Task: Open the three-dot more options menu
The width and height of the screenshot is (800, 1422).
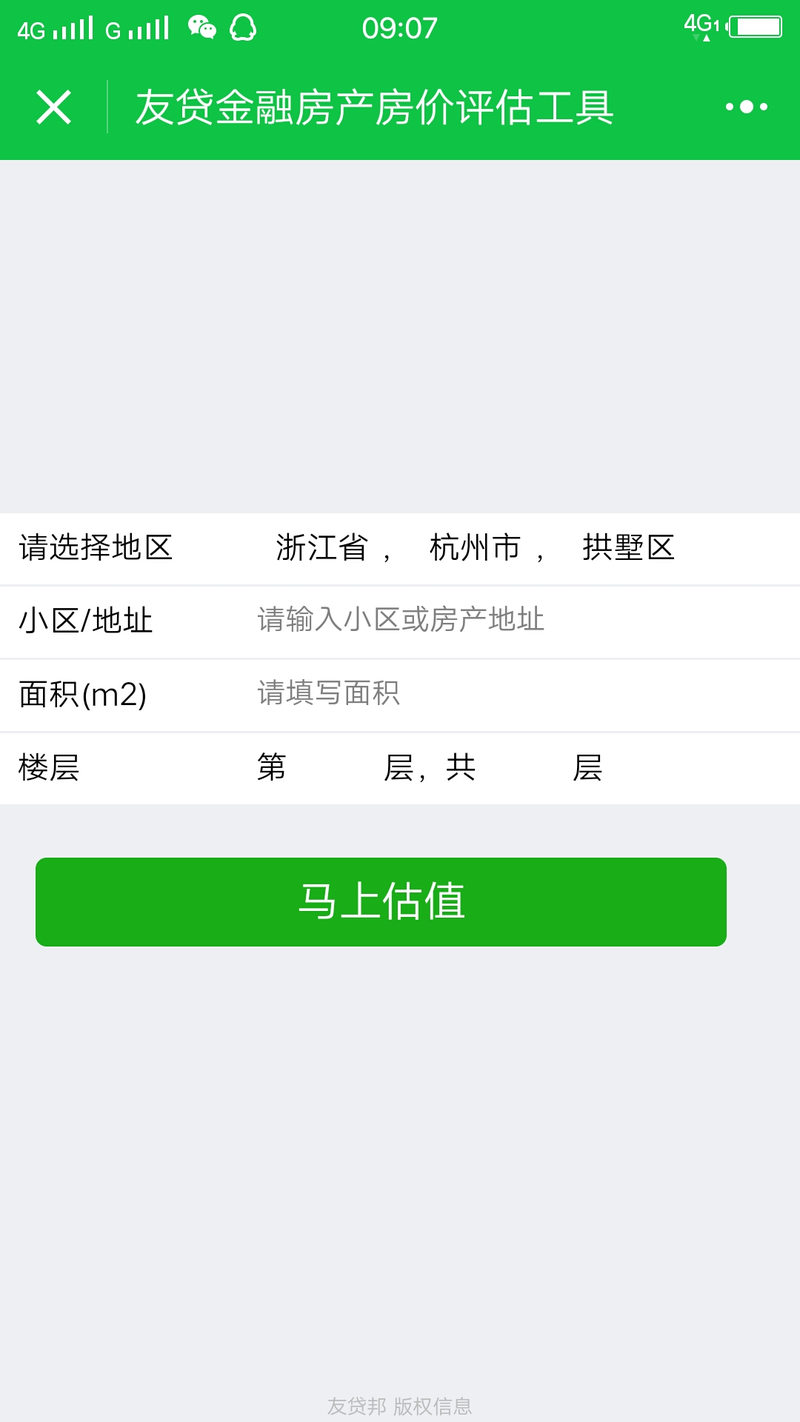Action: tap(746, 107)
